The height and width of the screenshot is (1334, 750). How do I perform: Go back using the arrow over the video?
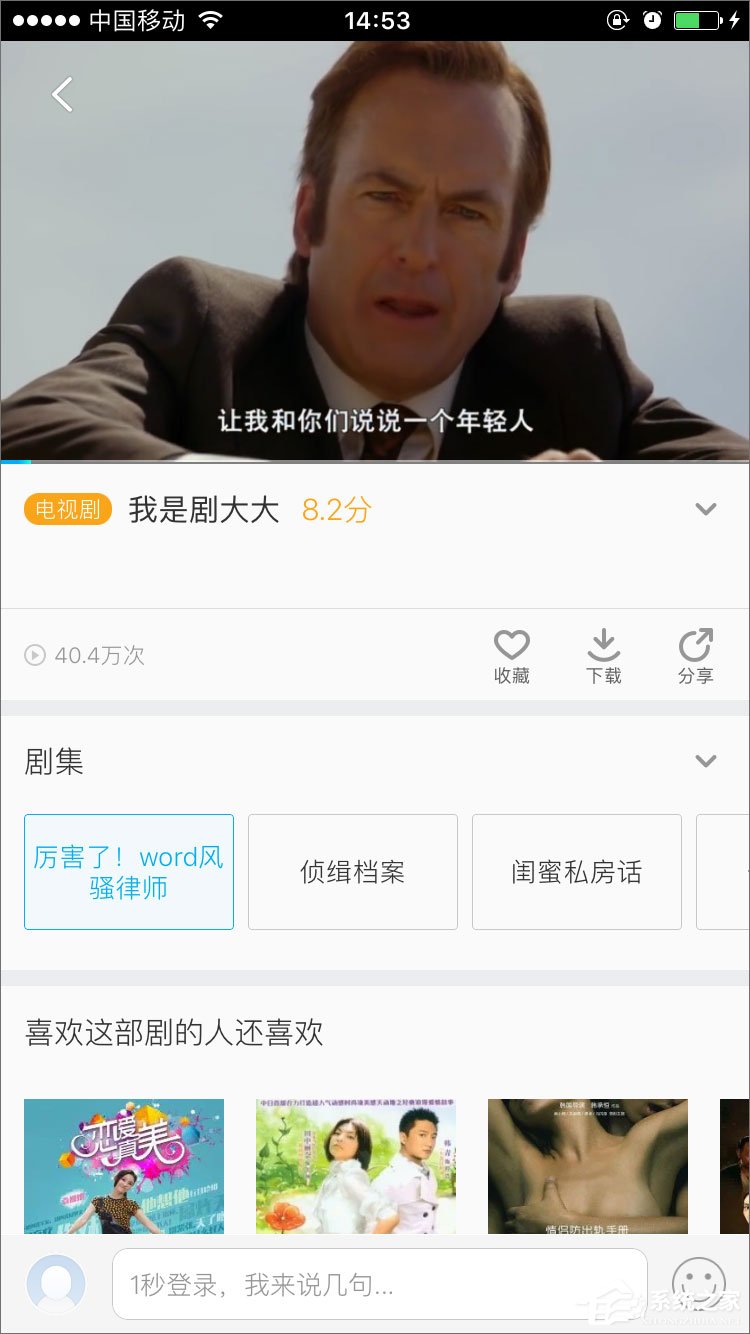[x=62, y=95]
